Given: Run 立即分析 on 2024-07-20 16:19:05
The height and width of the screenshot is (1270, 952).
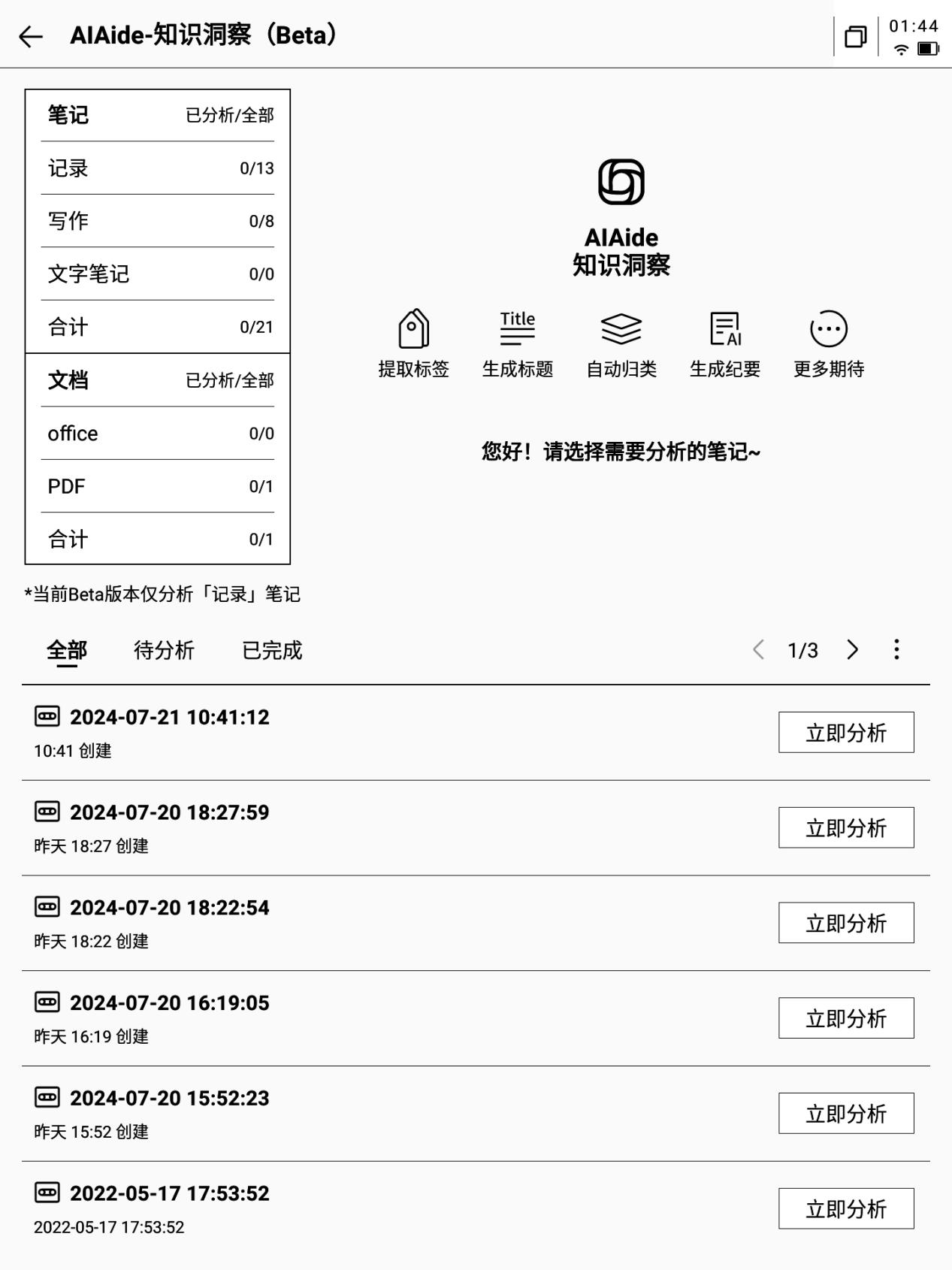Looking at the screenshot, I should 845,1018.
